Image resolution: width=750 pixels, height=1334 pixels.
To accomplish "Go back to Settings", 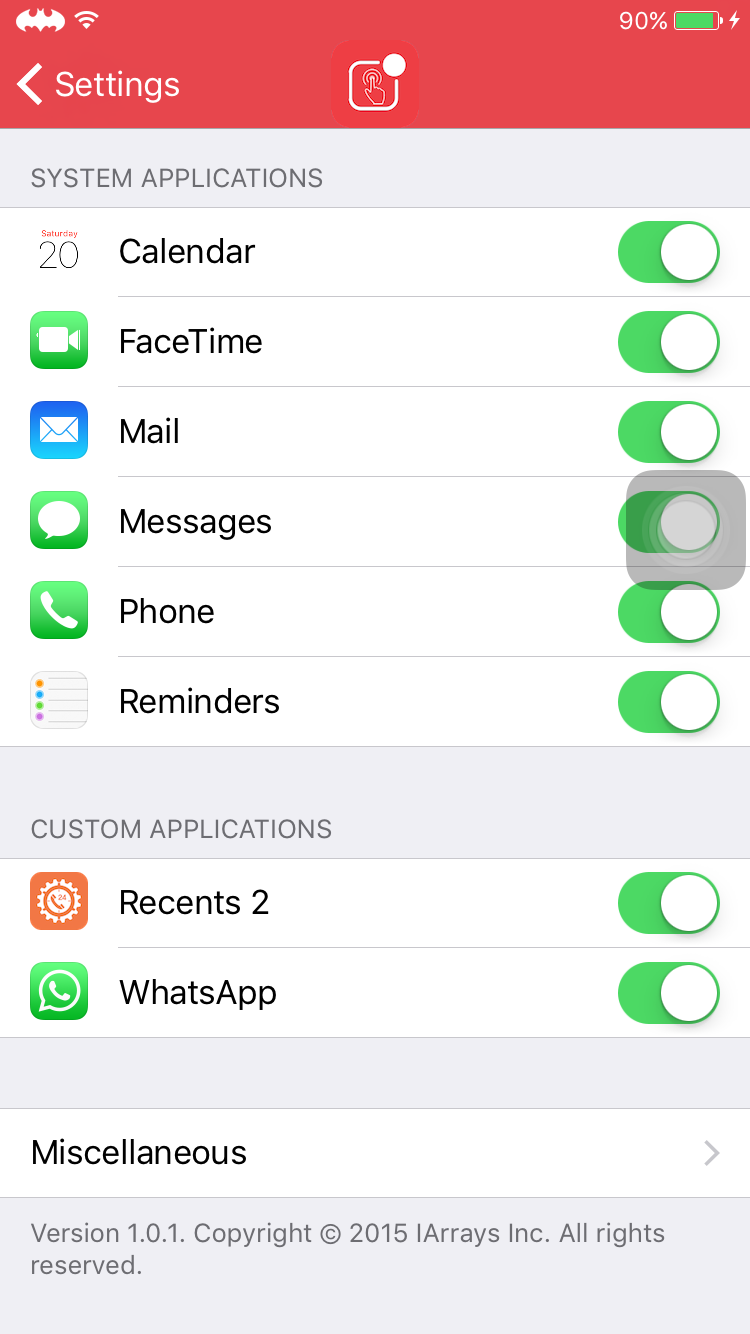I will click(x=98, y=85).
